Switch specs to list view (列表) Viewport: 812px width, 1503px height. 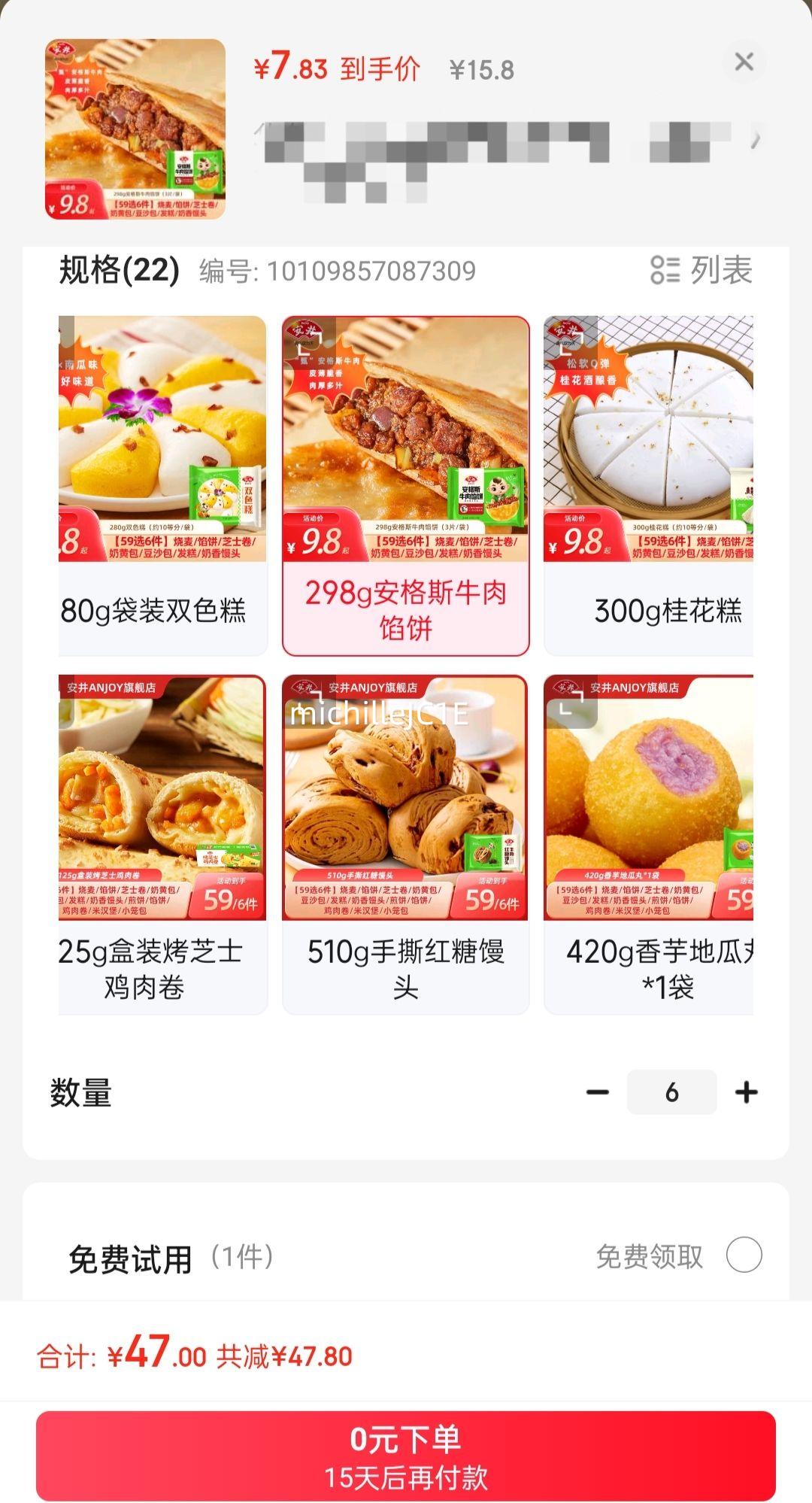pyautogui.click(x=701, y=270)
